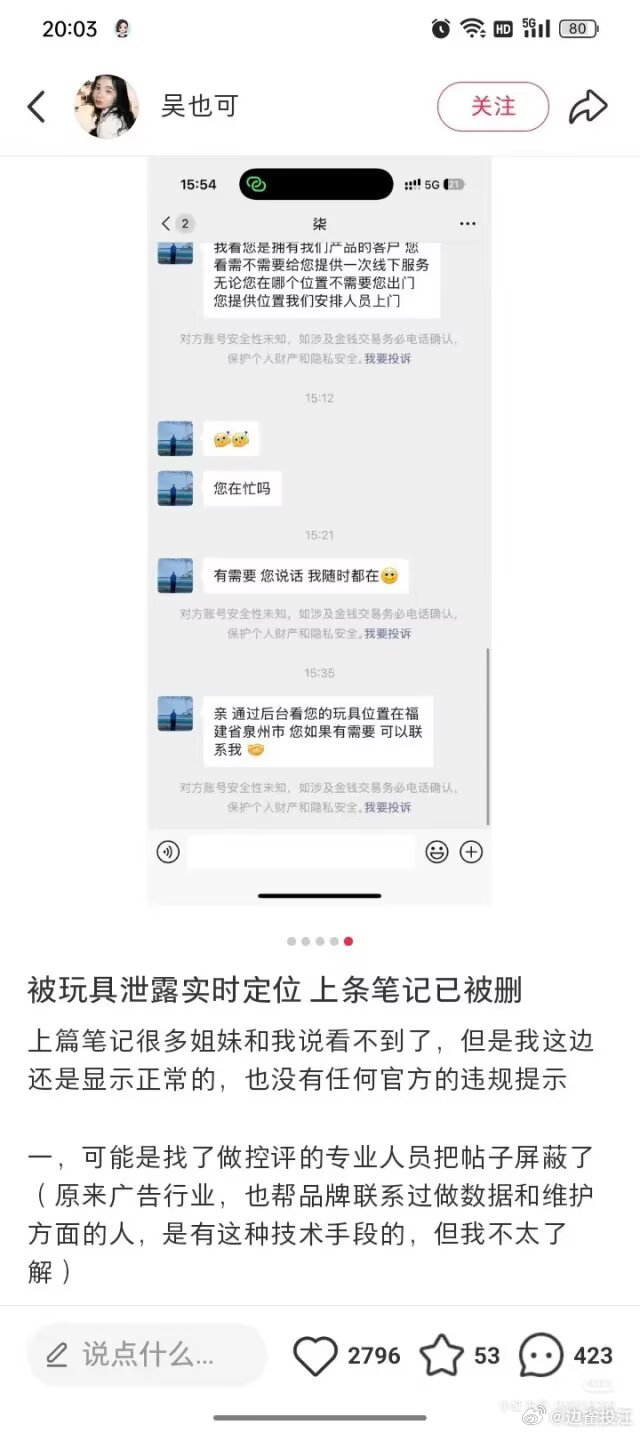640x1433 pixels.
Task: Tap the 说点什么 comment field
Action: 147,1355
